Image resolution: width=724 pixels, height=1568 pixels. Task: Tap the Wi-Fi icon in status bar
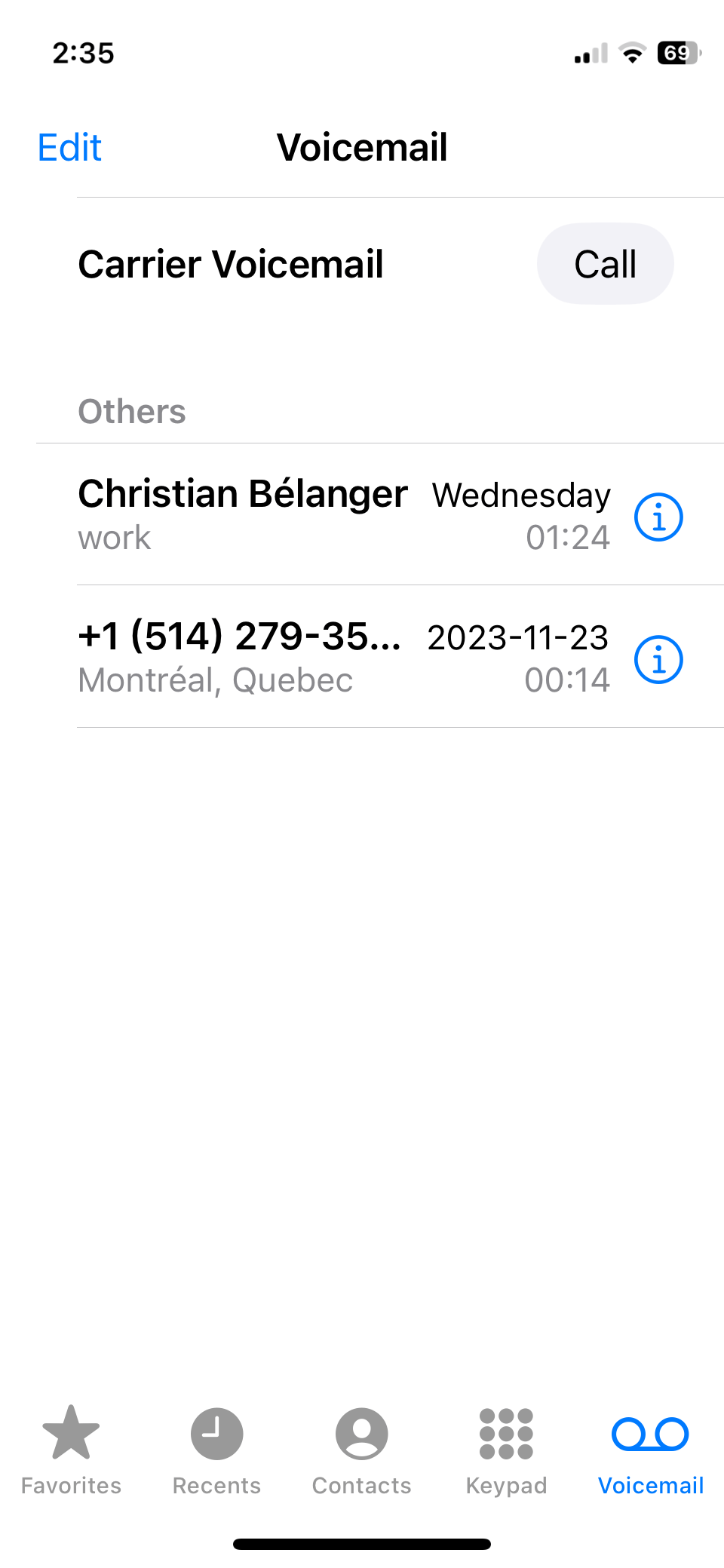pos(632,51)
